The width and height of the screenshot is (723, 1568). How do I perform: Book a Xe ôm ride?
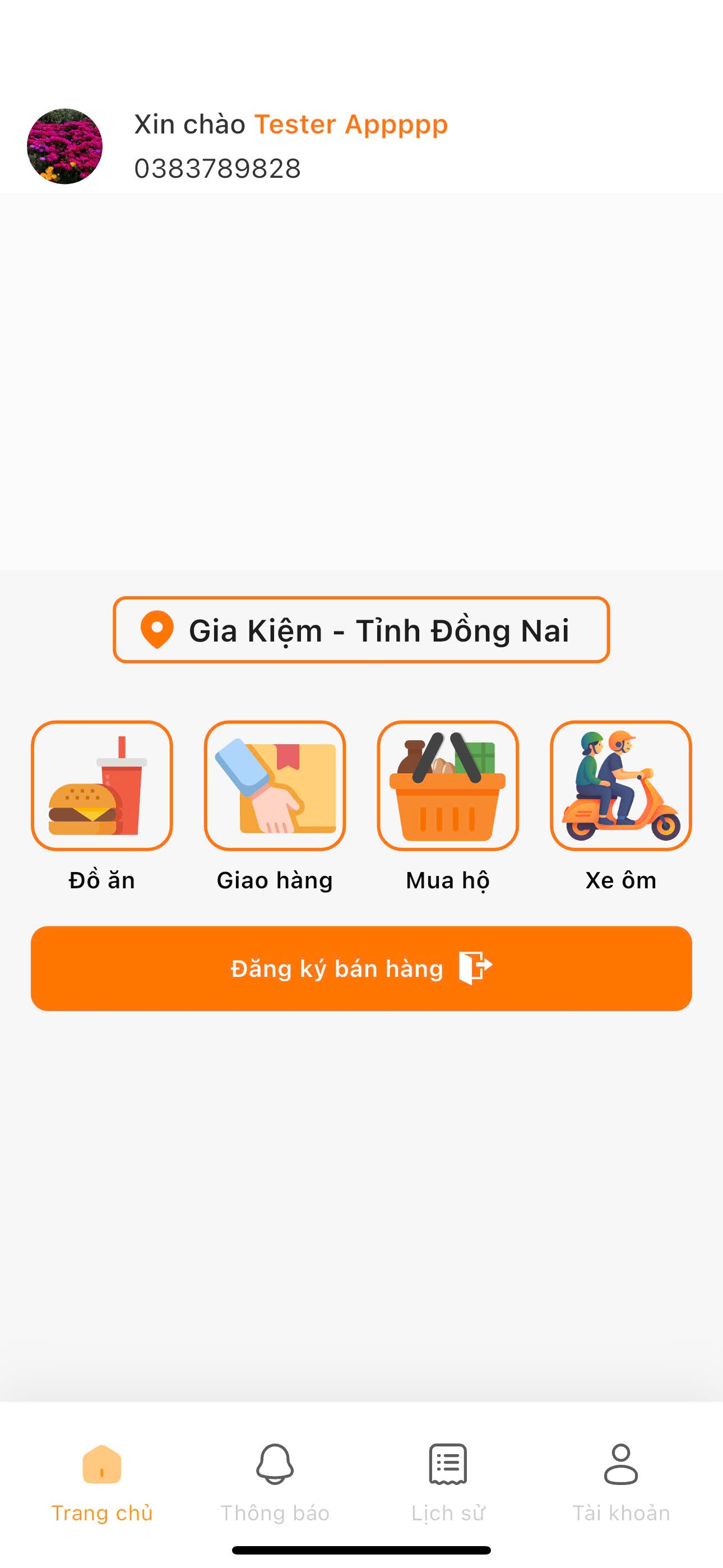click(621, 786)
